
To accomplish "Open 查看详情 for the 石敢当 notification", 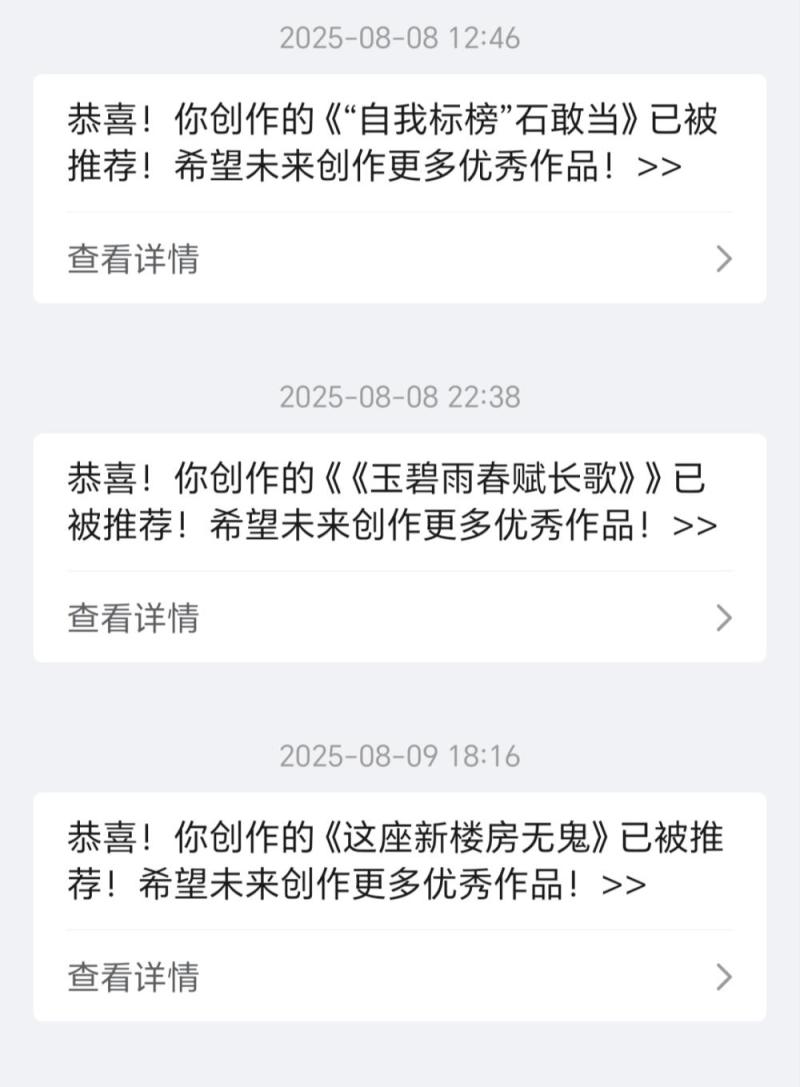I will [132, 259].
